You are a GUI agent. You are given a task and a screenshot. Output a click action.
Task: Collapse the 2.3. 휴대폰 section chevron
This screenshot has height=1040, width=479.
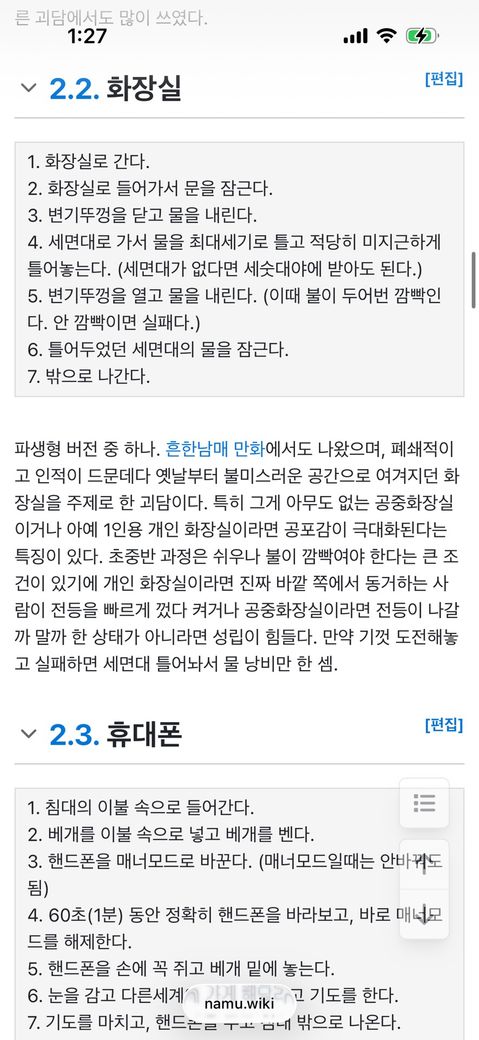[x=28, y=734]
